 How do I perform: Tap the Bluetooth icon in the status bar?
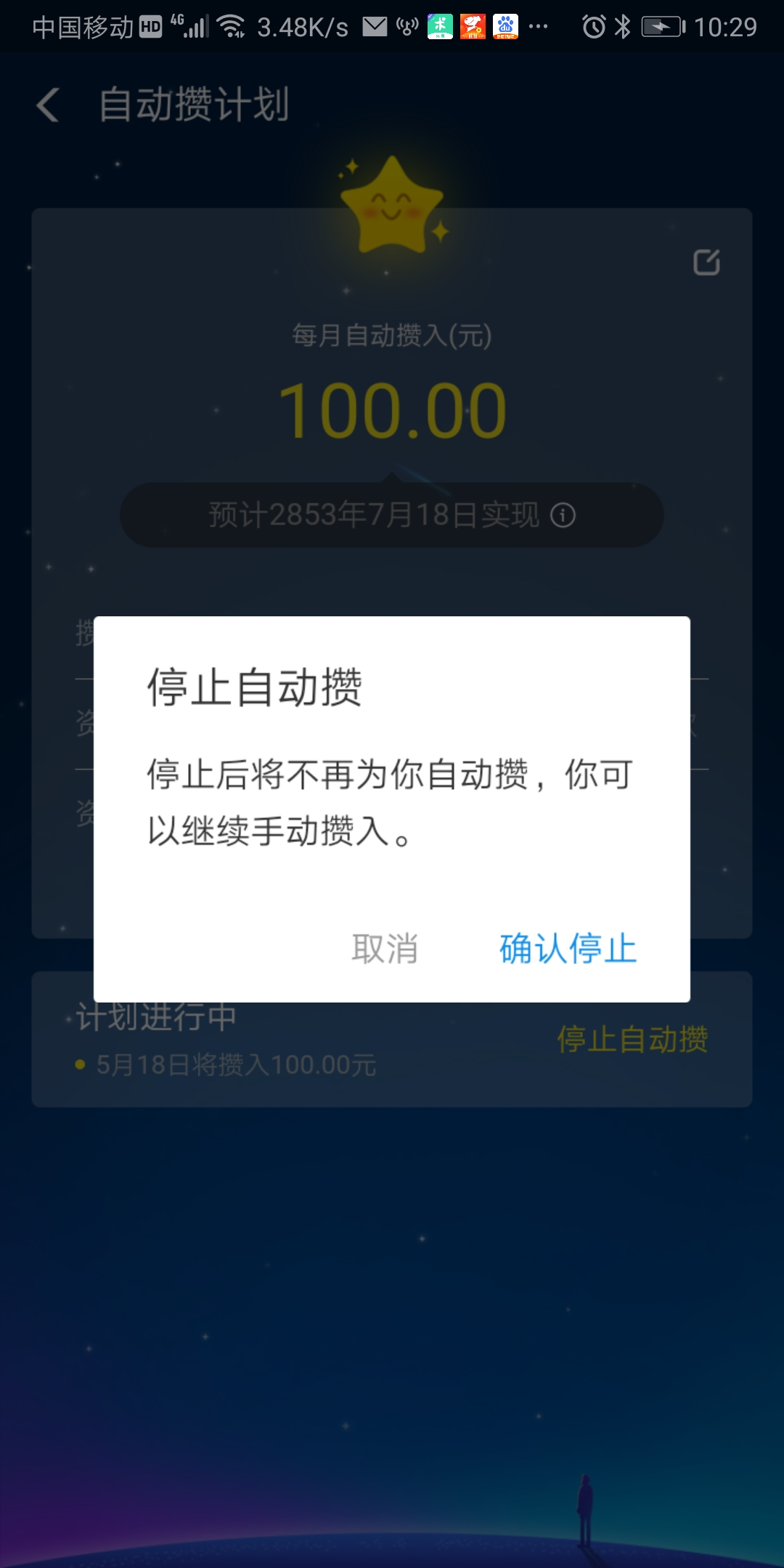(623, 26)
